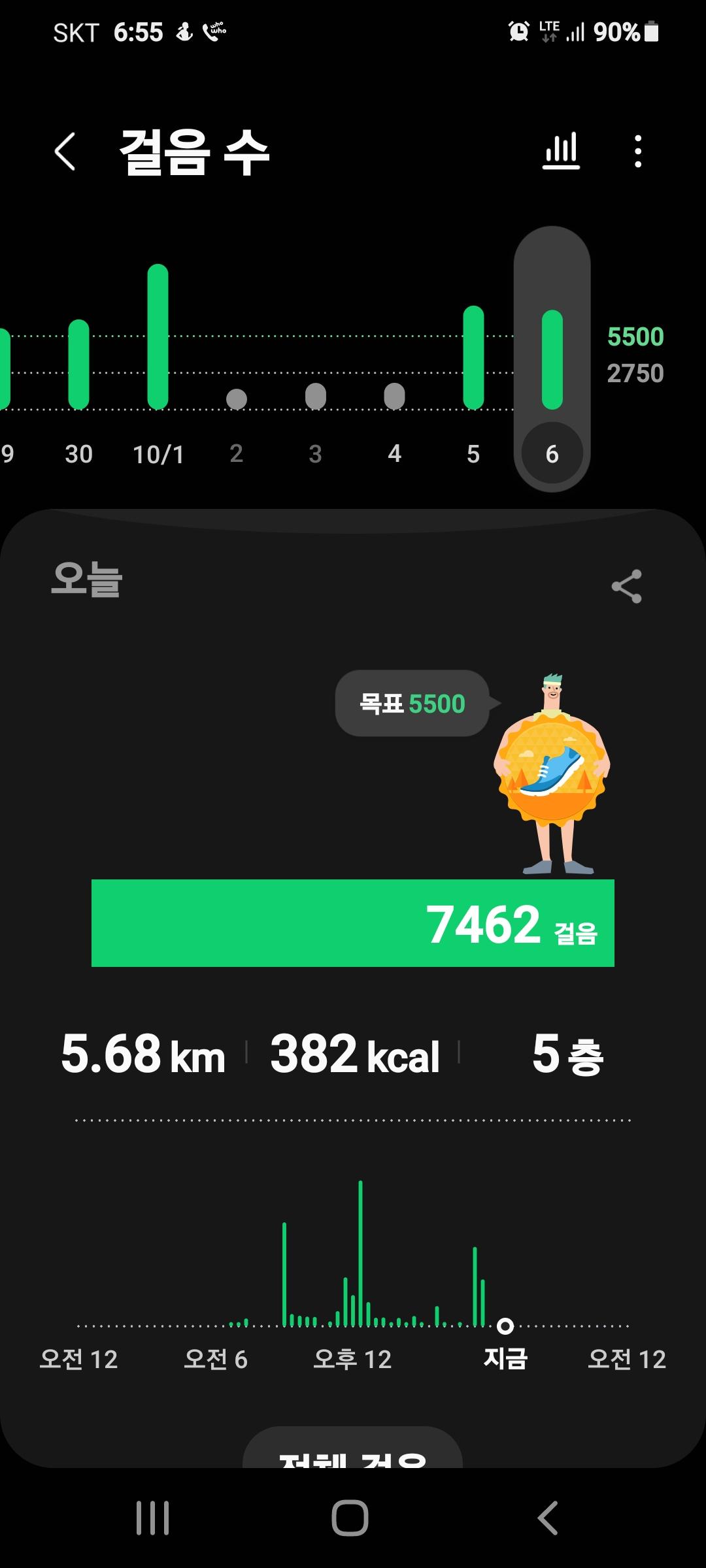
Task: Go to the home screen
Action: (x=350, y=1517)
